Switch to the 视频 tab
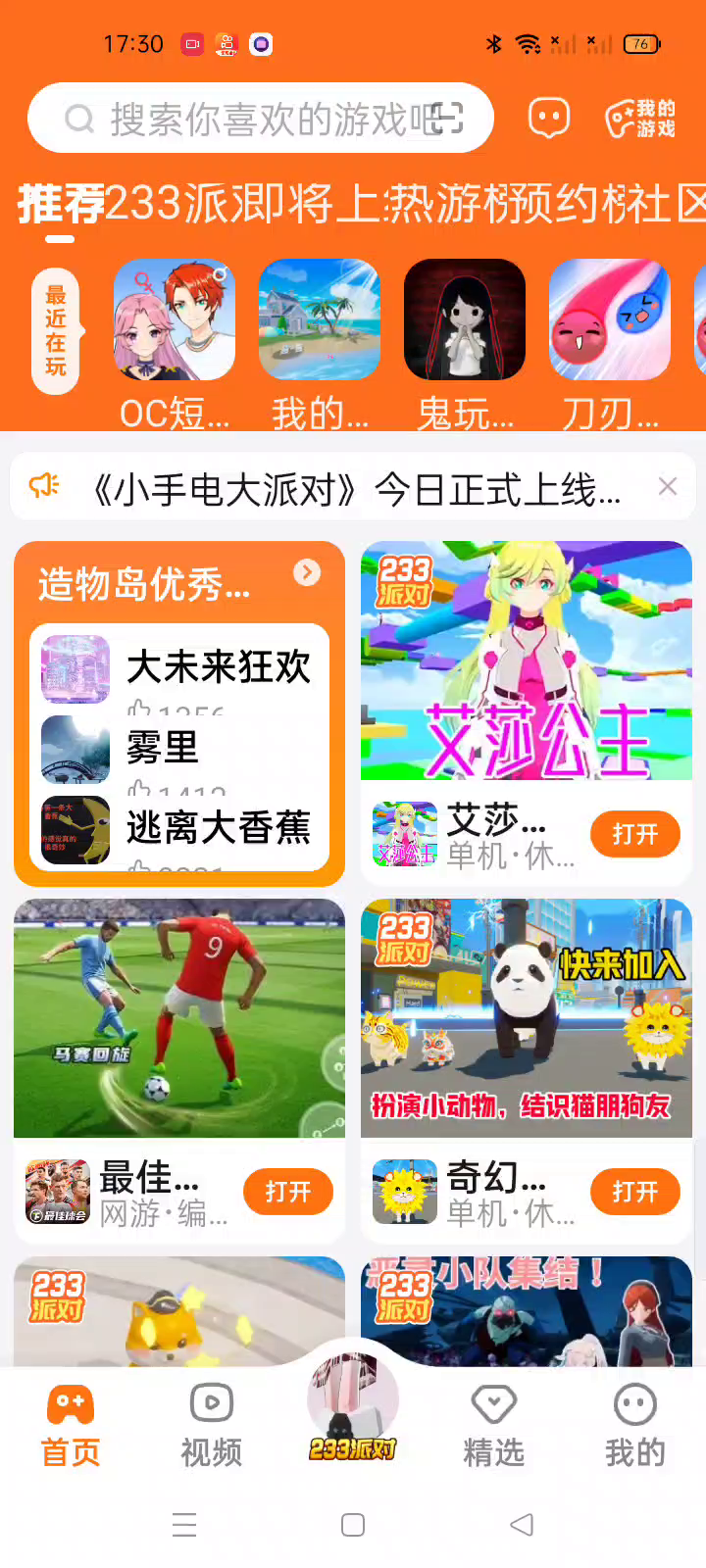 pyautogui.click(x=212, y=1425)
